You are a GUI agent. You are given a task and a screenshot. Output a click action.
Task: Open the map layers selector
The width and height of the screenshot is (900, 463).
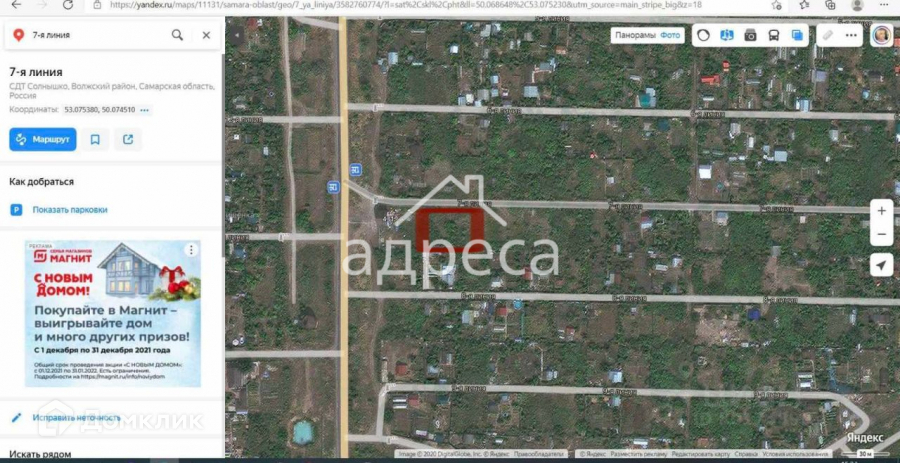pyautogui.click(x=797, y=35)
